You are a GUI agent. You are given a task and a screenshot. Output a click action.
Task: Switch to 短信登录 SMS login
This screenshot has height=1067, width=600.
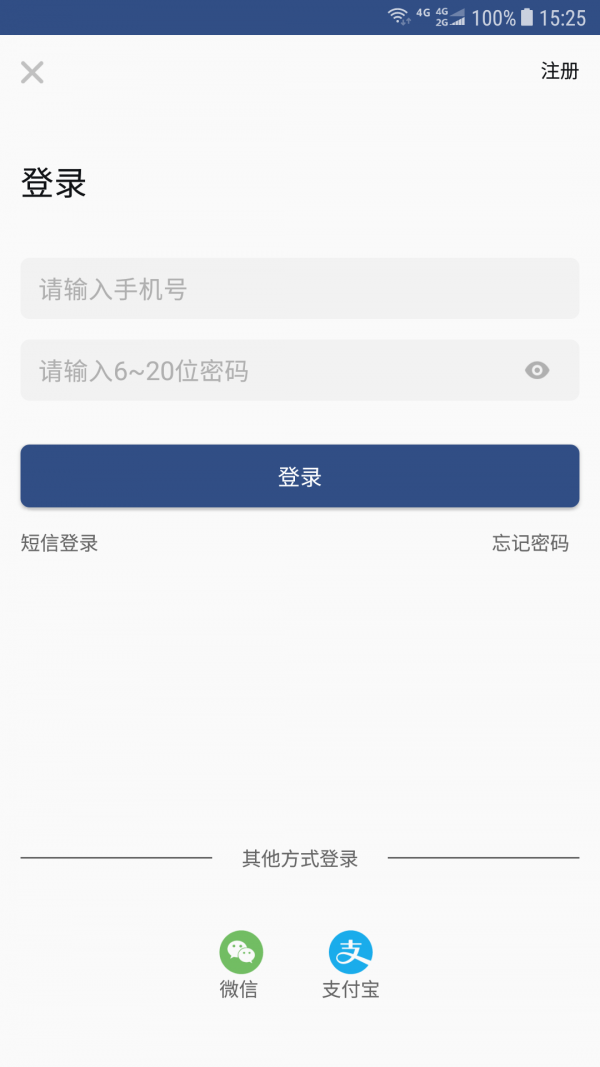[60, 543]
